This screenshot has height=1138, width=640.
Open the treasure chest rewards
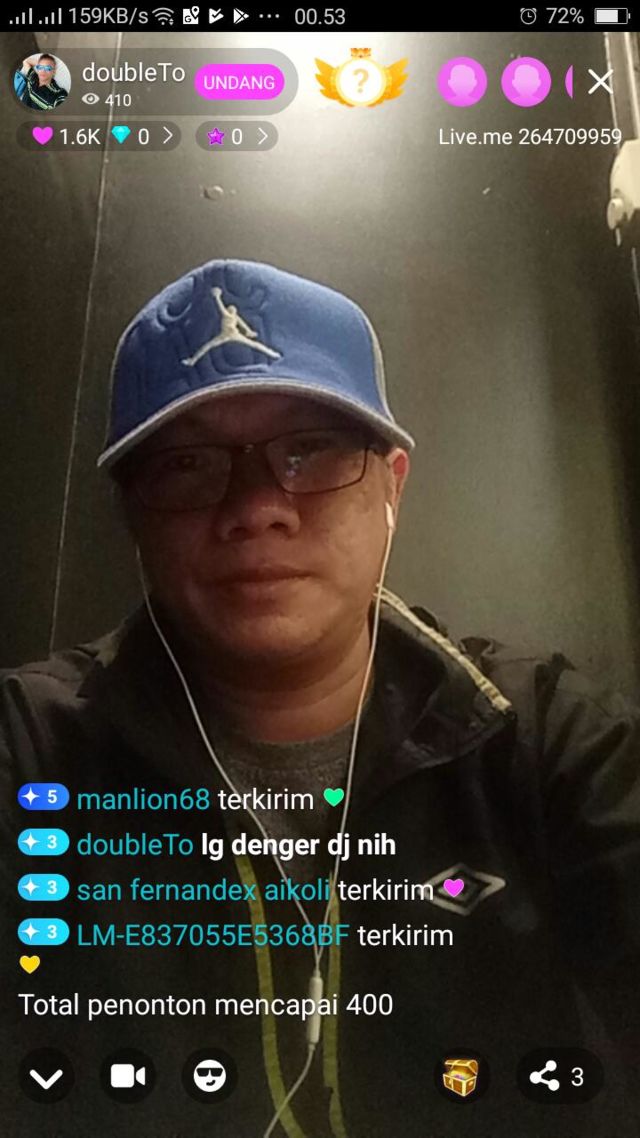[460, 1077]
